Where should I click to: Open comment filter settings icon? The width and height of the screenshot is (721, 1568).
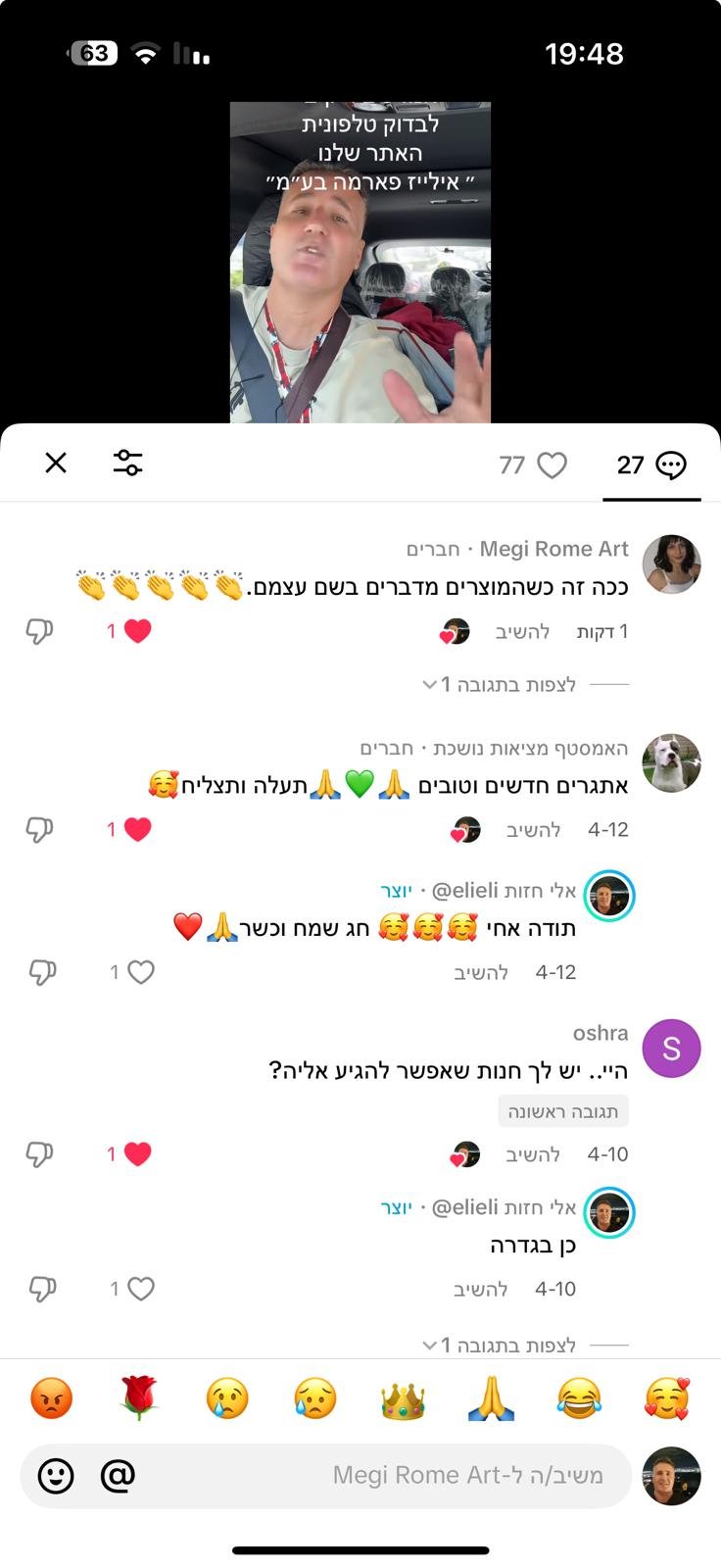127,463
